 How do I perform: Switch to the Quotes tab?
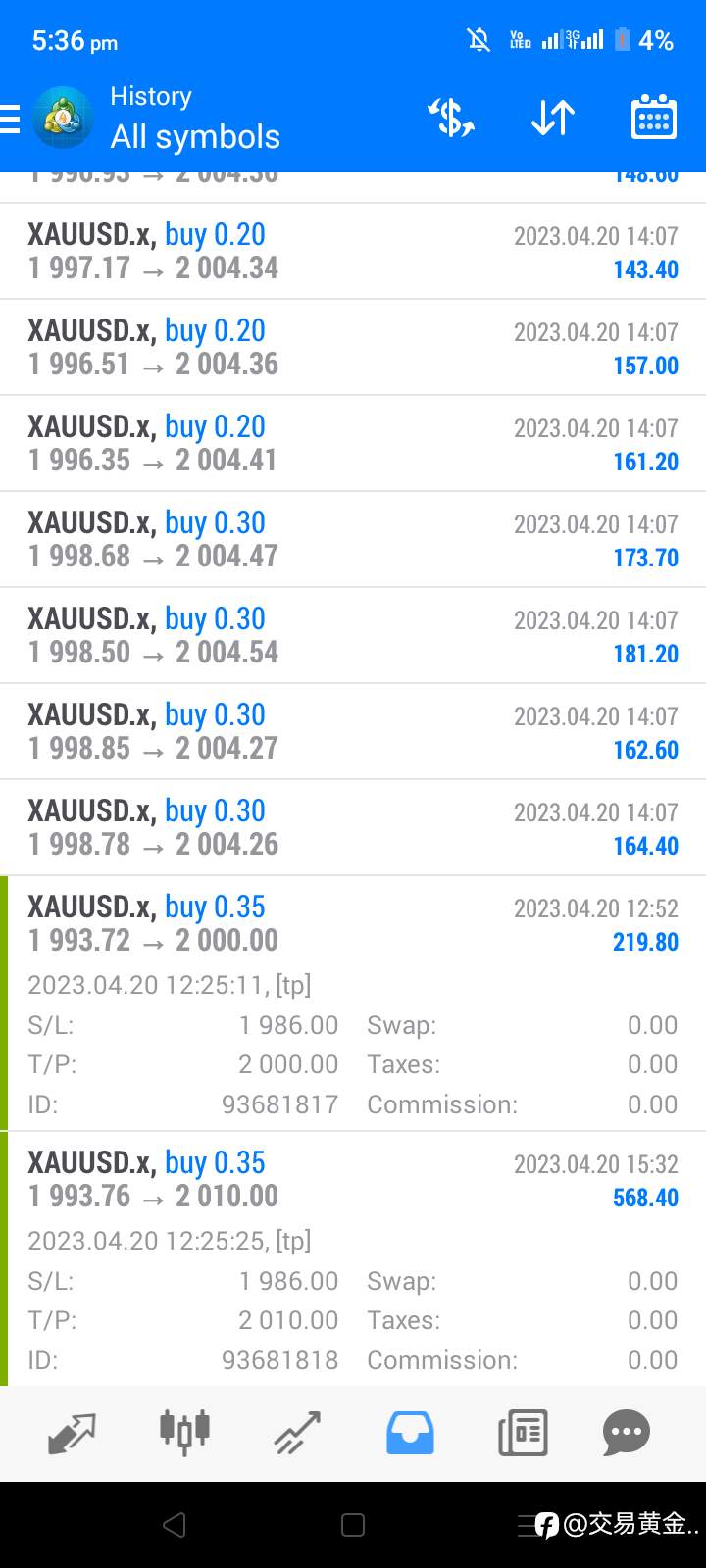coord(72,1433)
